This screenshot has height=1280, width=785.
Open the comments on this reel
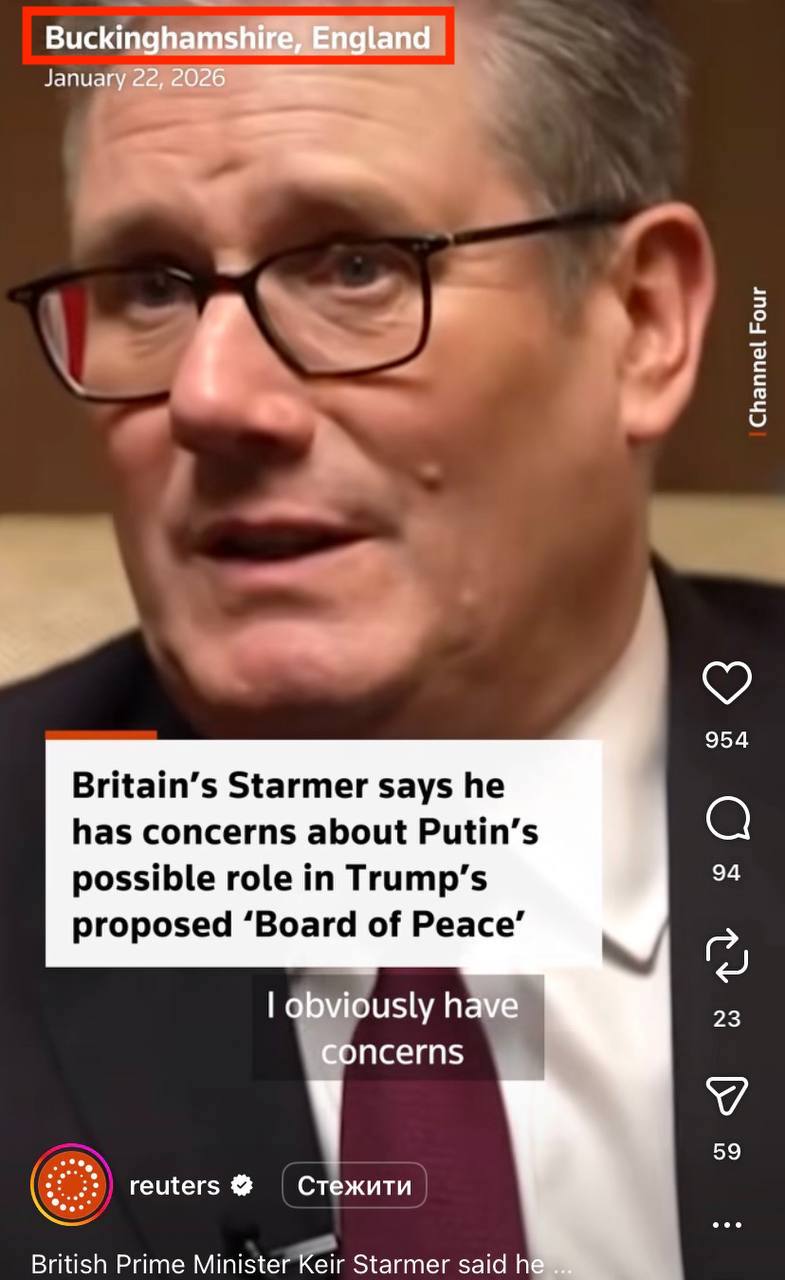point(726,822)
